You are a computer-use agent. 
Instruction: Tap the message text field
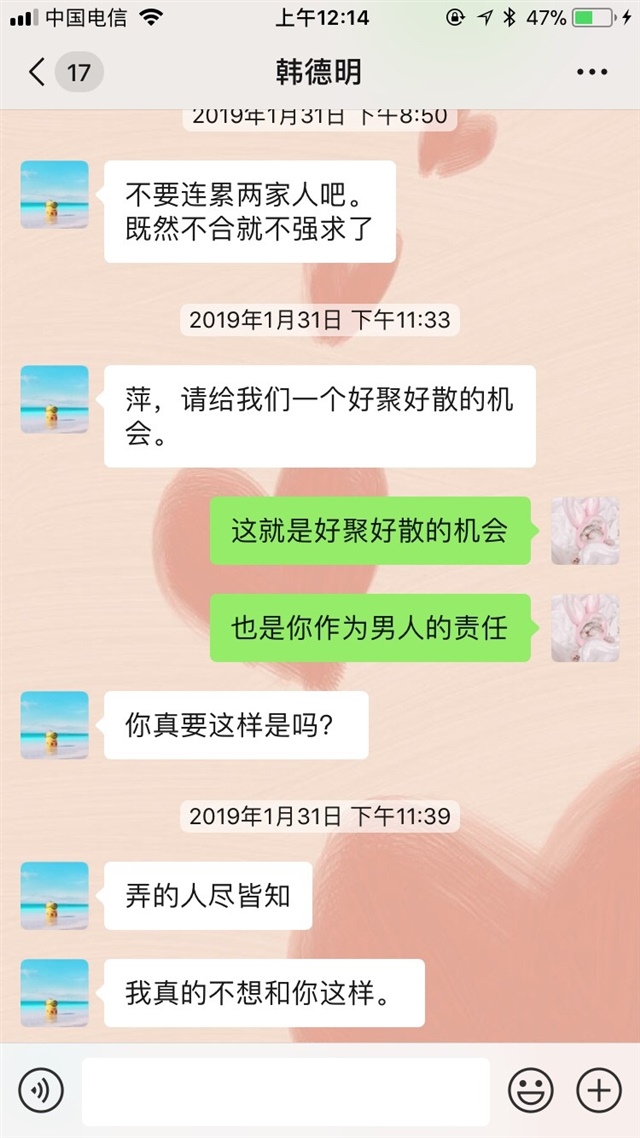point(285,1090)
